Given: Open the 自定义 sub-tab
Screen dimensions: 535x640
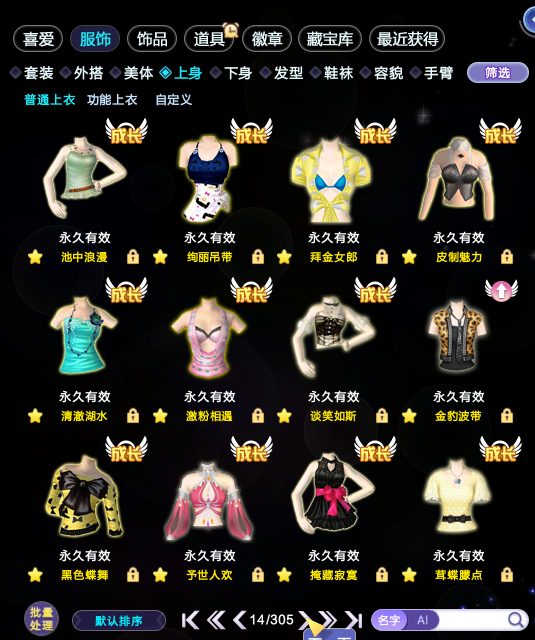Looking at the screenshot, I should coord(173,100).
